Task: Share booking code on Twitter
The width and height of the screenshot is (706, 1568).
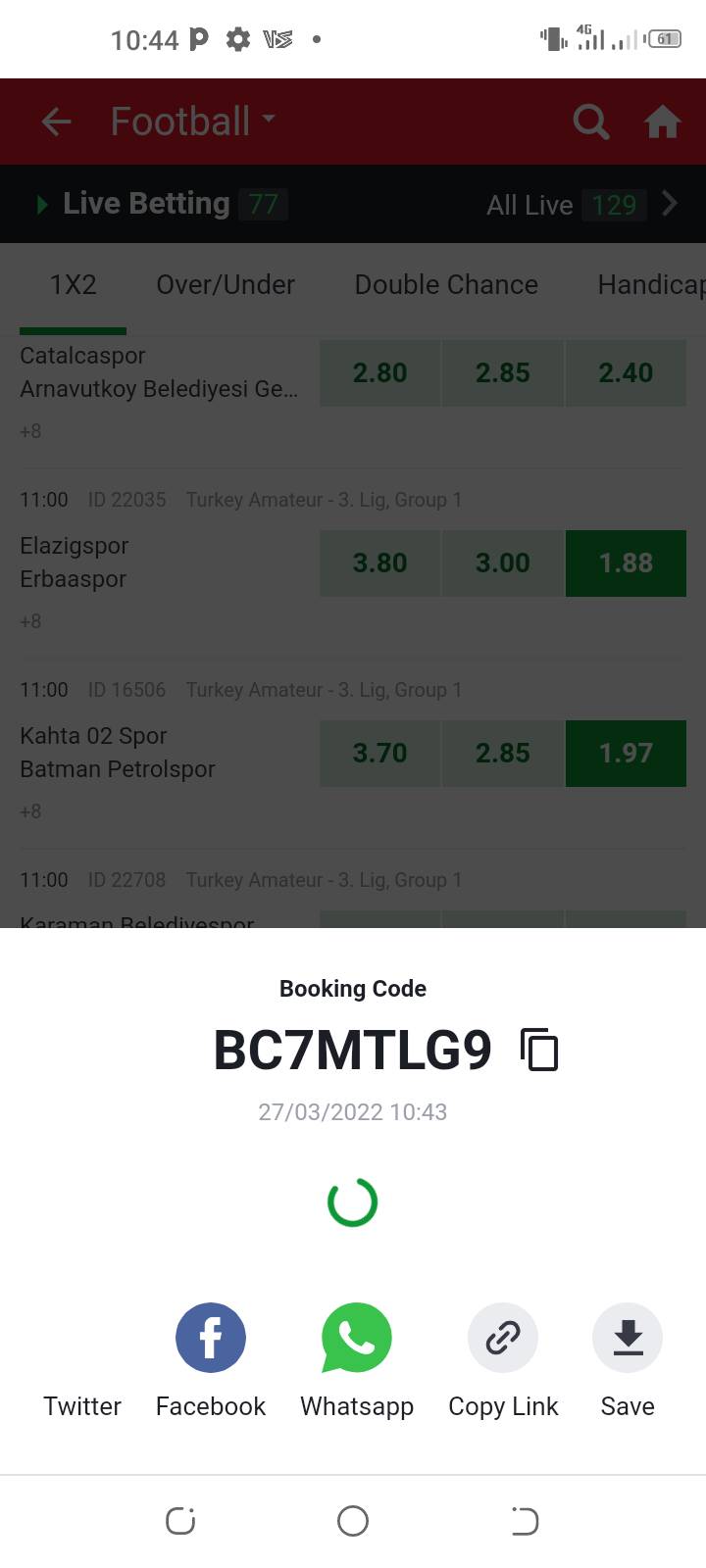Action: (x=82, y=1372)
